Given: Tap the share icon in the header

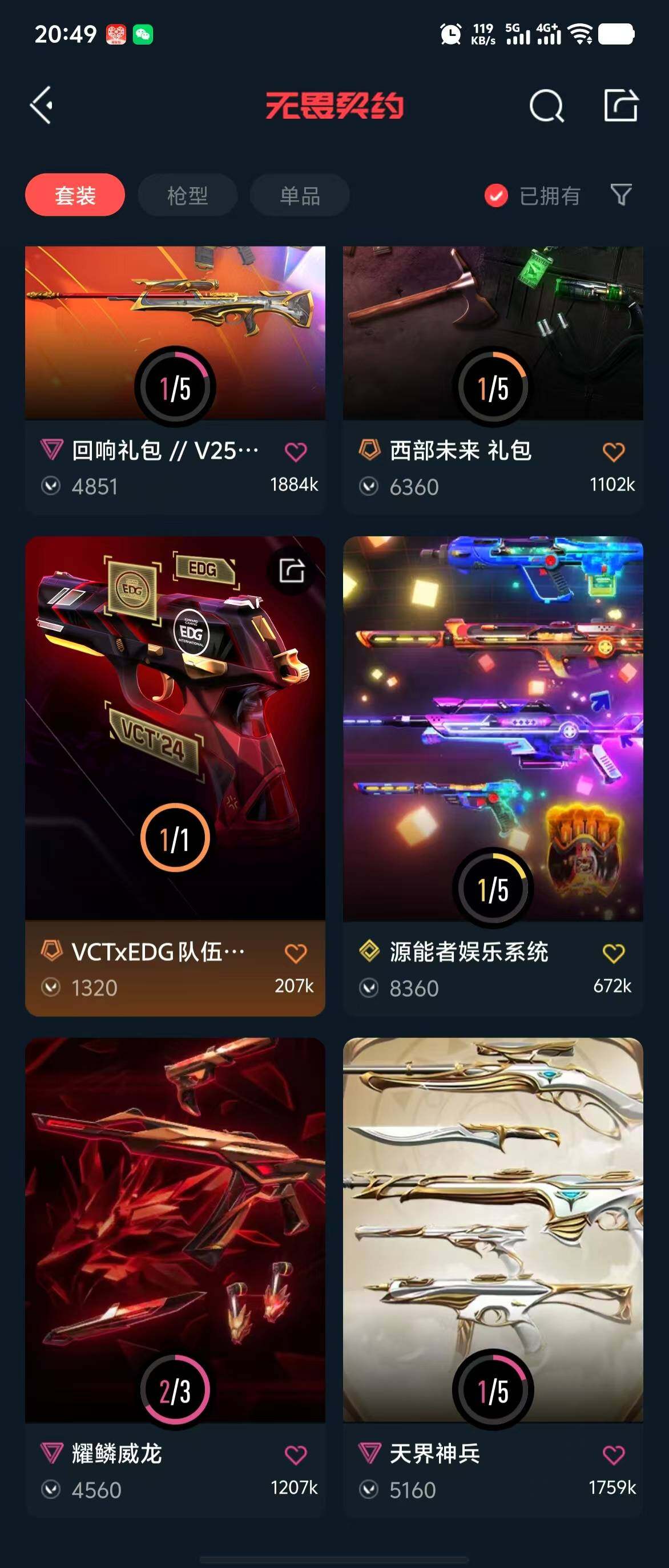Looking at the screenshot, I should tap(620, 106).
